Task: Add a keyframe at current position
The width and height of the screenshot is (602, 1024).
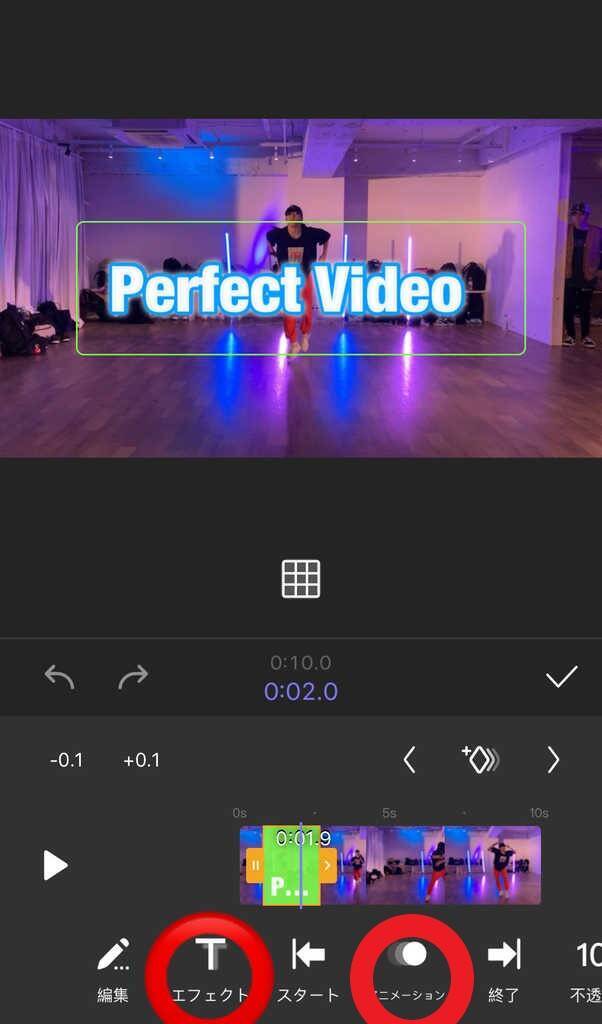Action: [480, 760]
